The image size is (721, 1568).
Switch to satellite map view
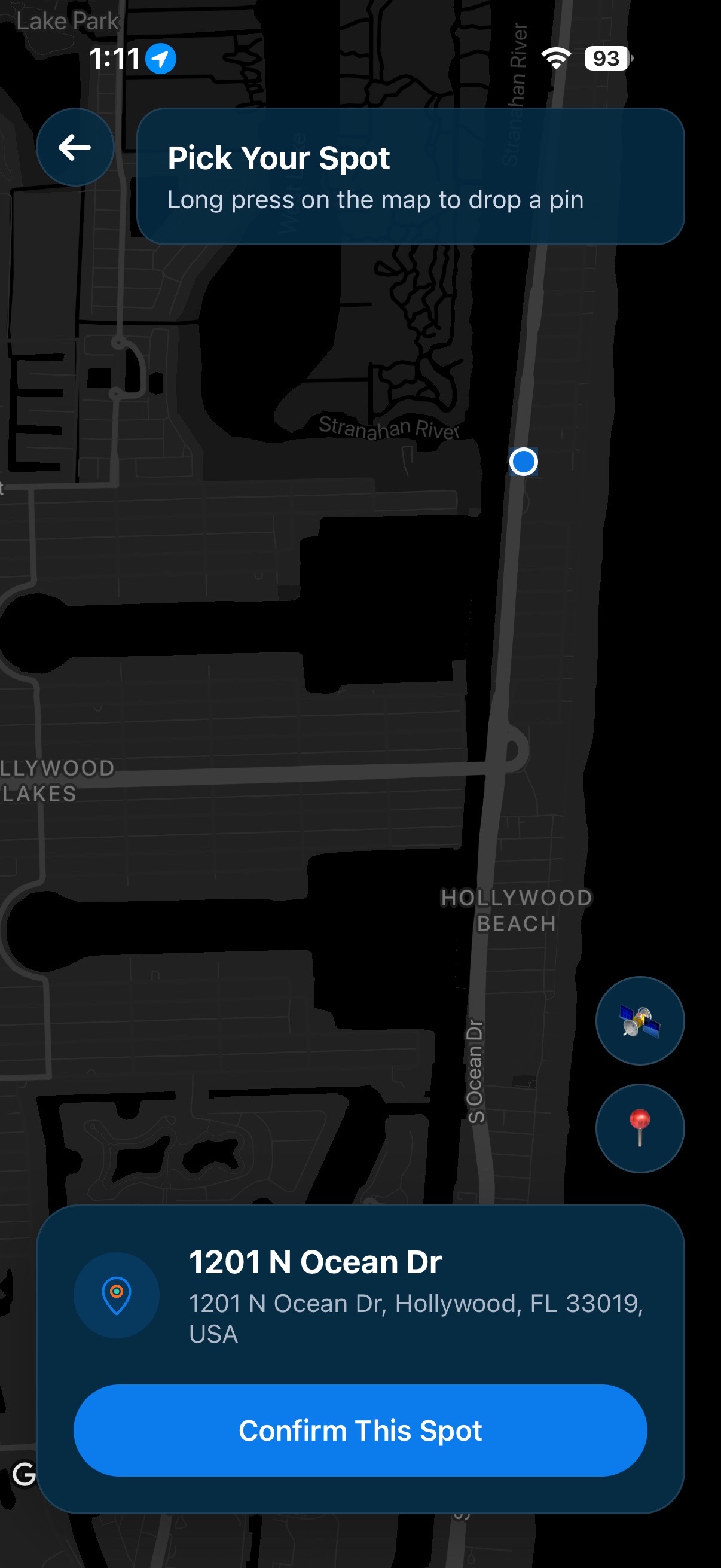[640, 1021]
